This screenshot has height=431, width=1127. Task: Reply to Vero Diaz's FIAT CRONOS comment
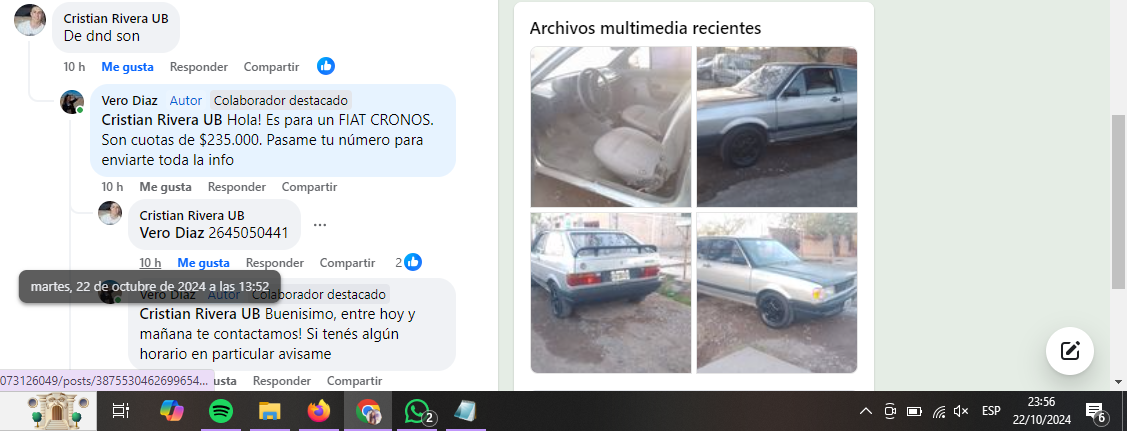click(x=236, y=187)
